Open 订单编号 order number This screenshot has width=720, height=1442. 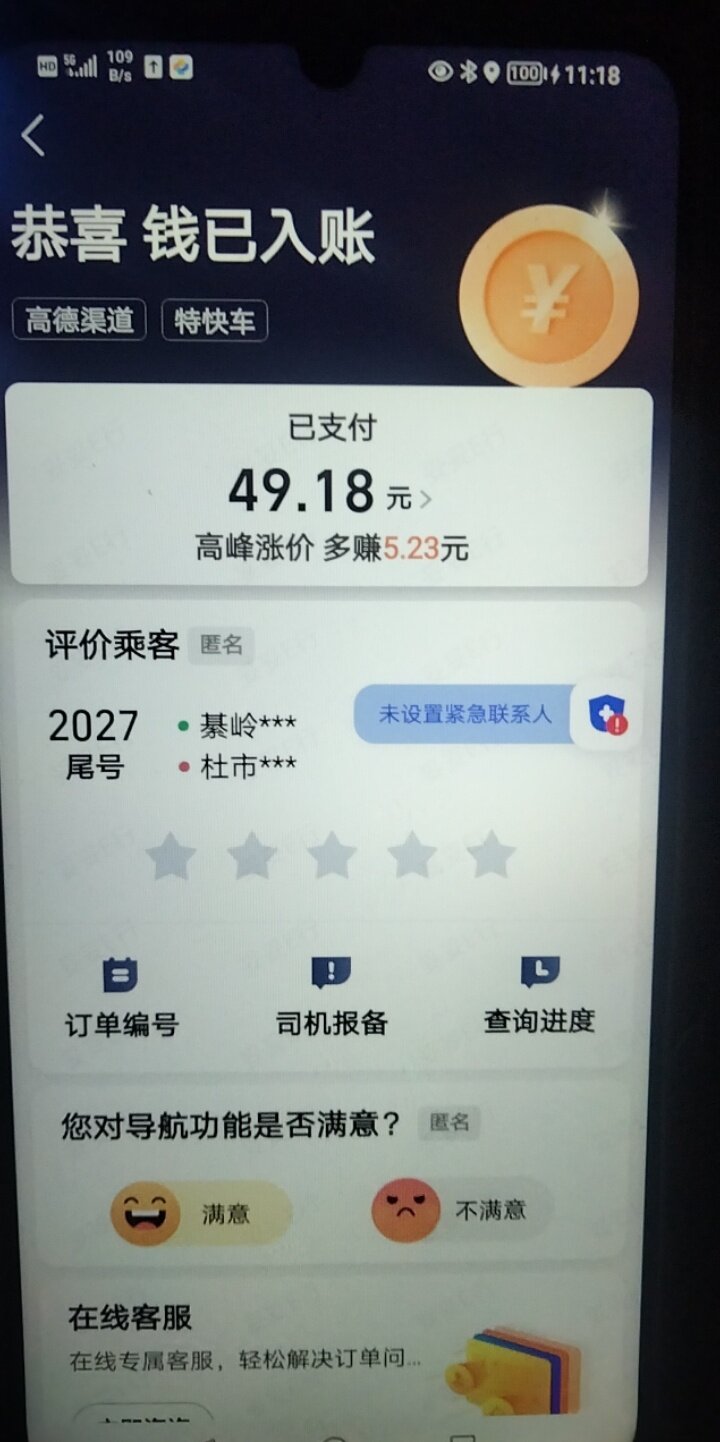click(x=121, y=998)
